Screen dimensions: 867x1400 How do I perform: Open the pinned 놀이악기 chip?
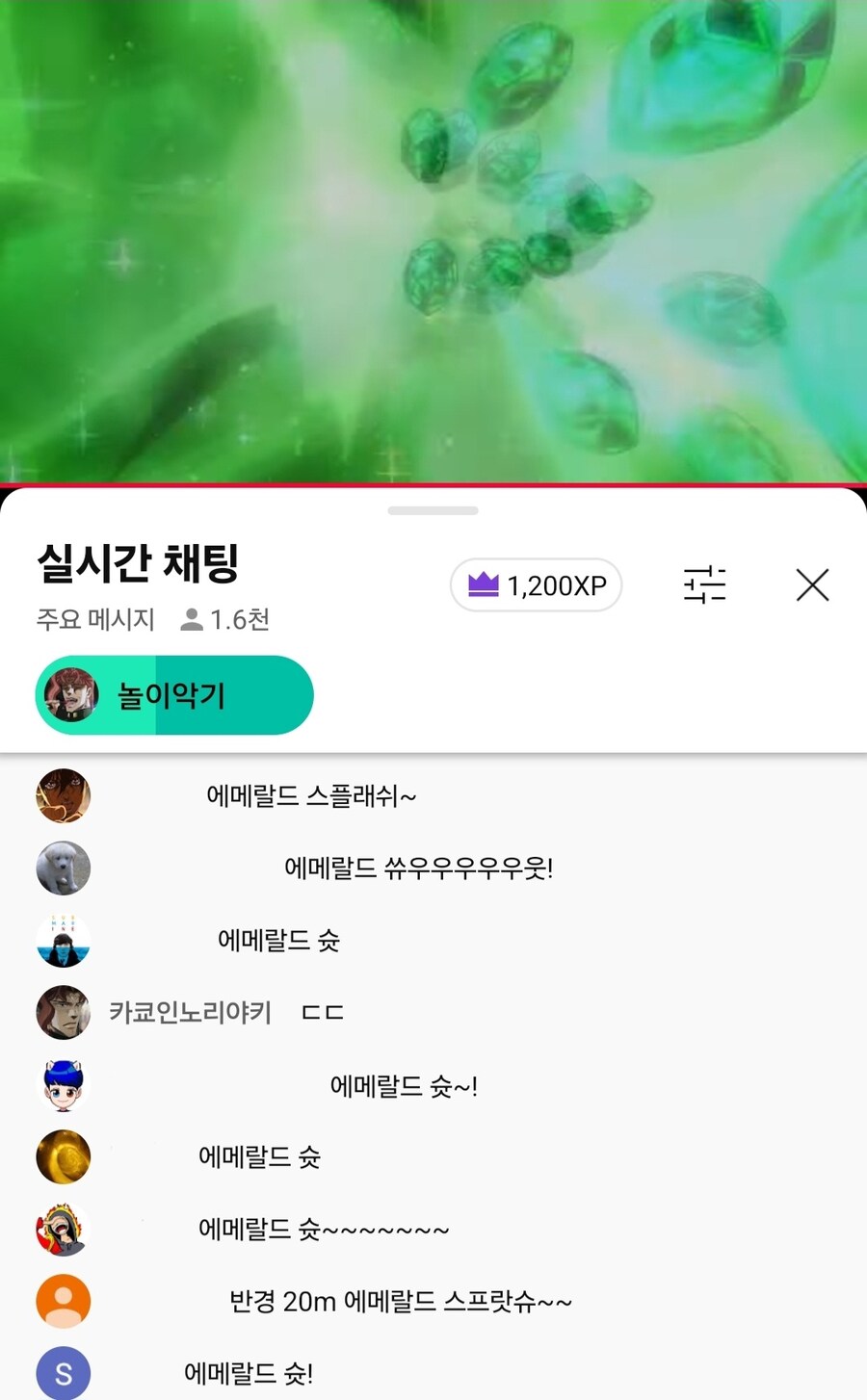174,695
